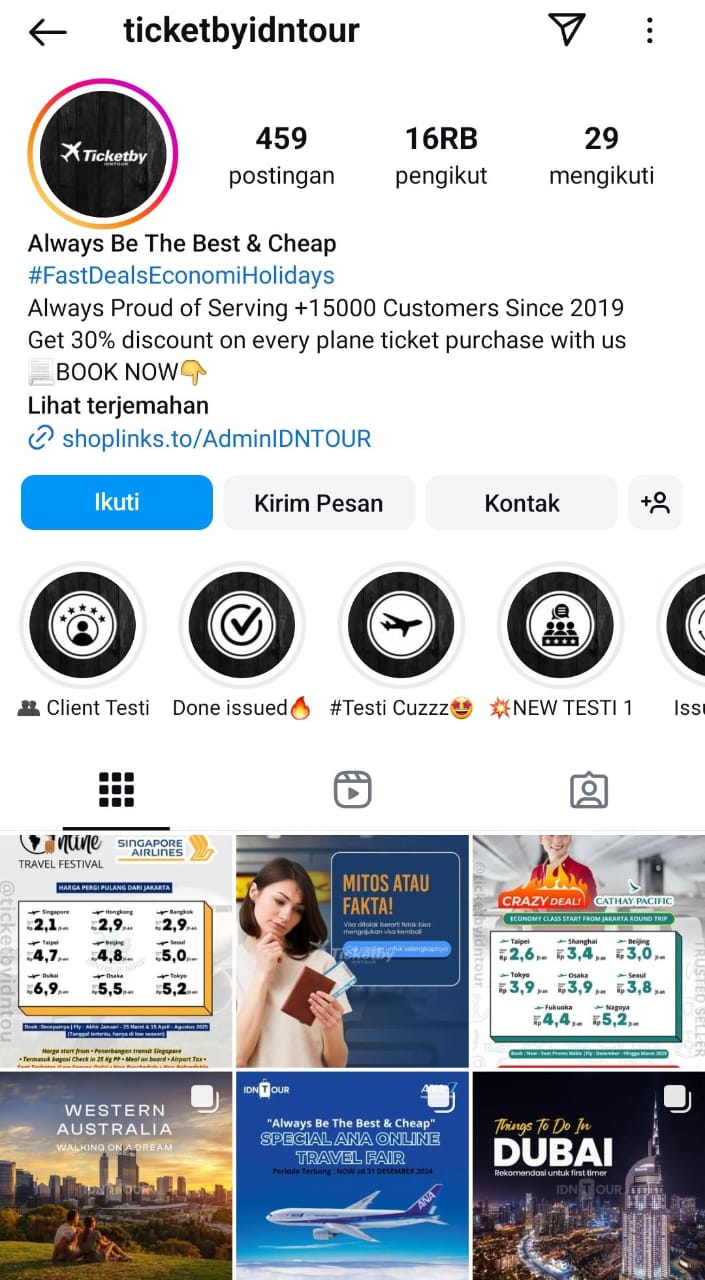The width and height of the screenshot is (705, 1280).
Task: Open the shoplinks.to/AdminIDNTOUR link
Action: tap(216, 438)
